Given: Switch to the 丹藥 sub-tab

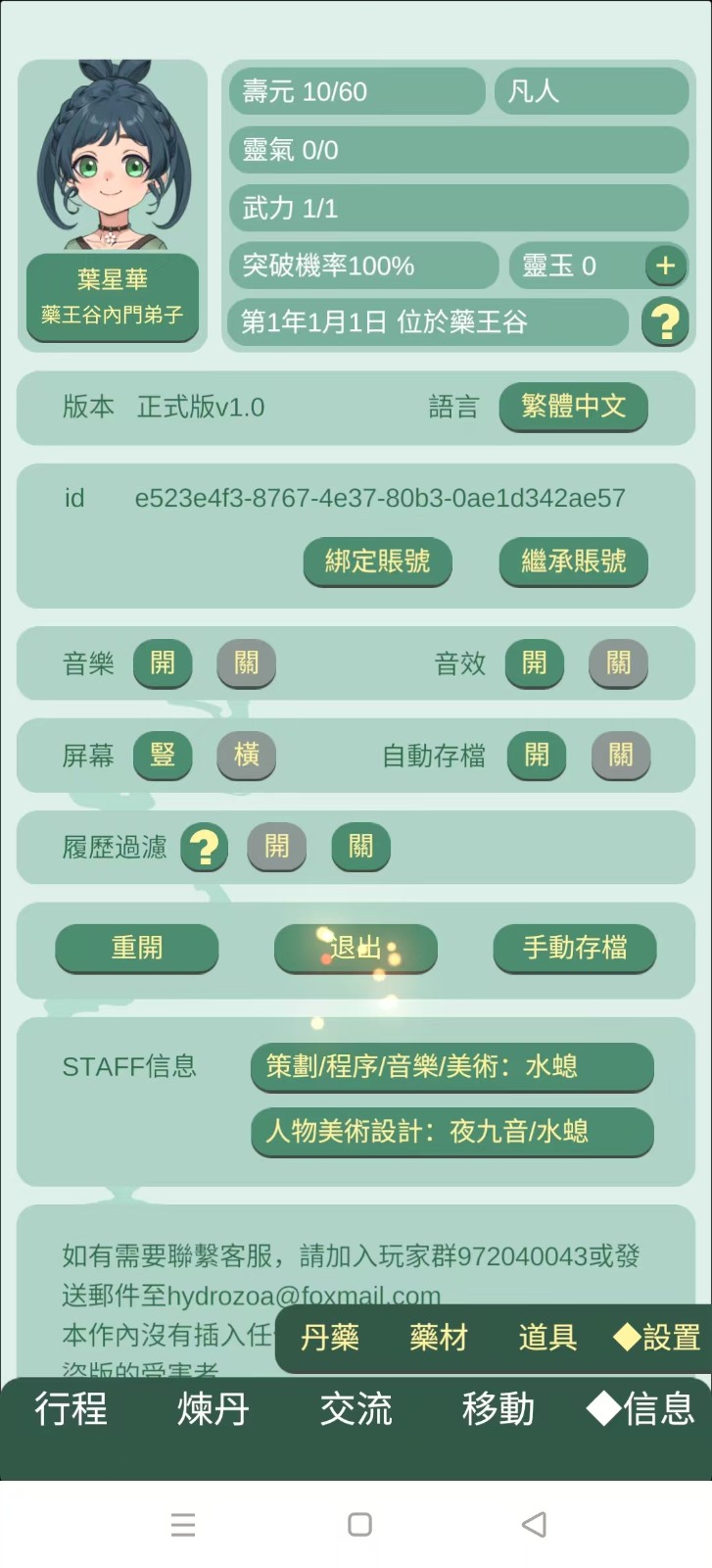Looking at the screenshot, I should pyautogui.click(x=329, y=1338).
